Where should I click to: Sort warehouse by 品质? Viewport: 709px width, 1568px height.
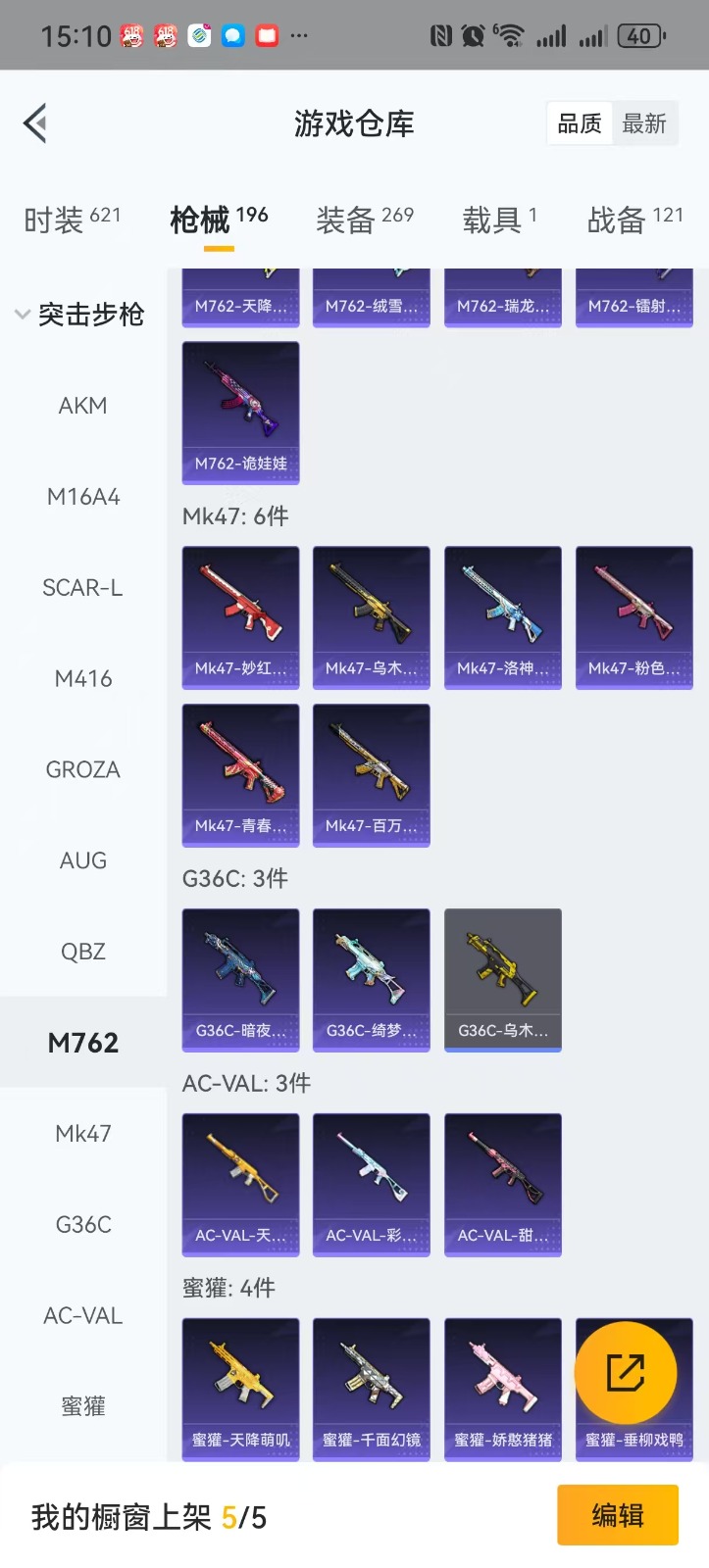click(580, 124)
